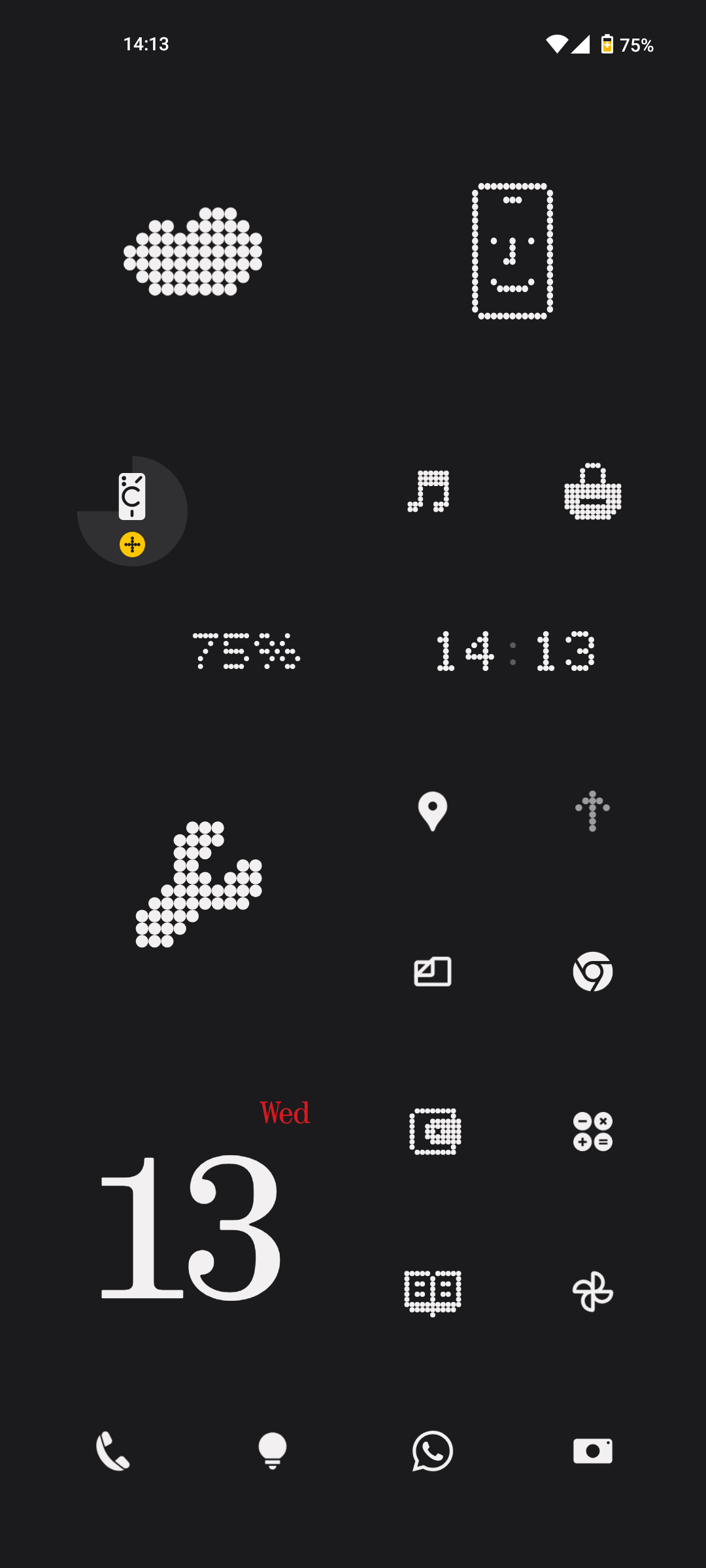706x1568 pixels.
Task: Open the date widget showing Wed 13
Action: [196, 1209]
